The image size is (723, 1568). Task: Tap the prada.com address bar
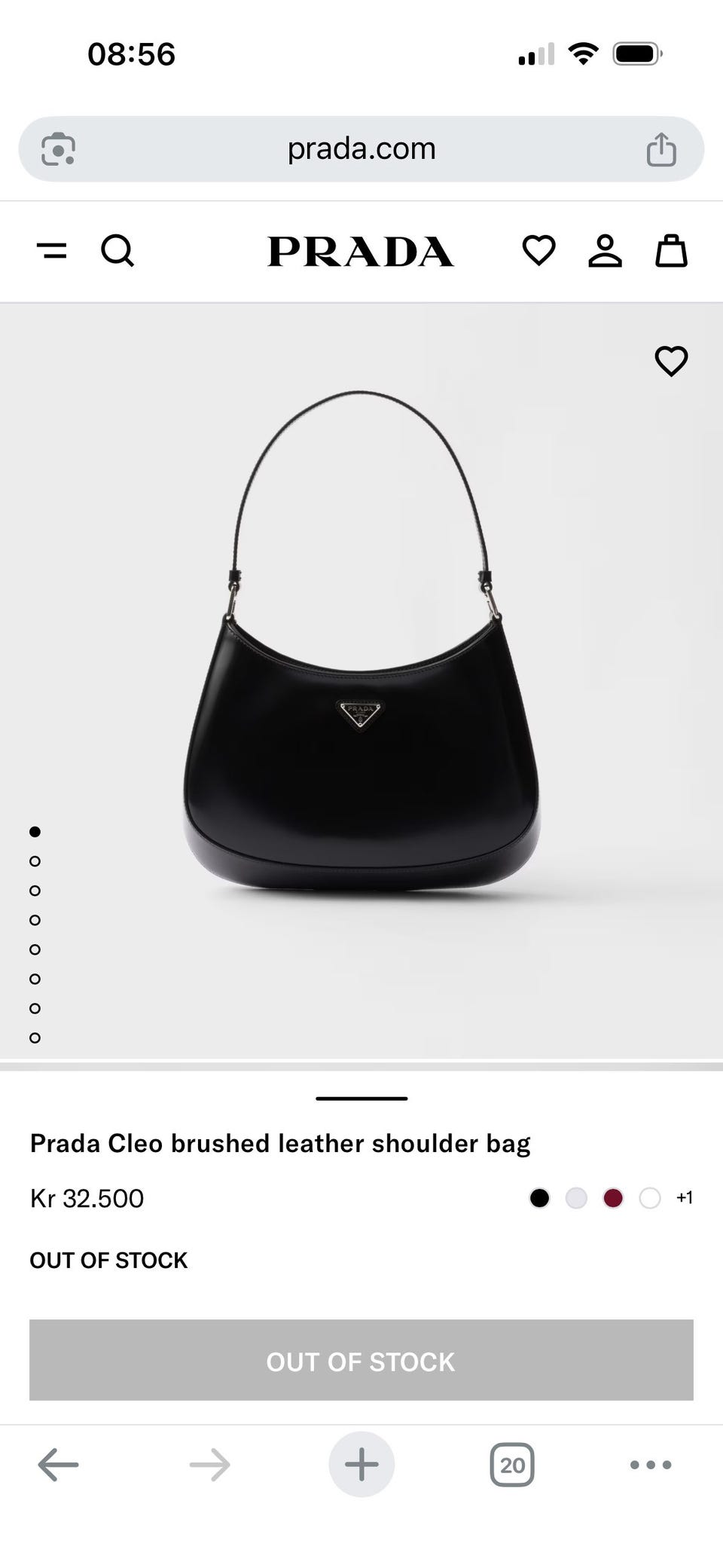point(361,148)
